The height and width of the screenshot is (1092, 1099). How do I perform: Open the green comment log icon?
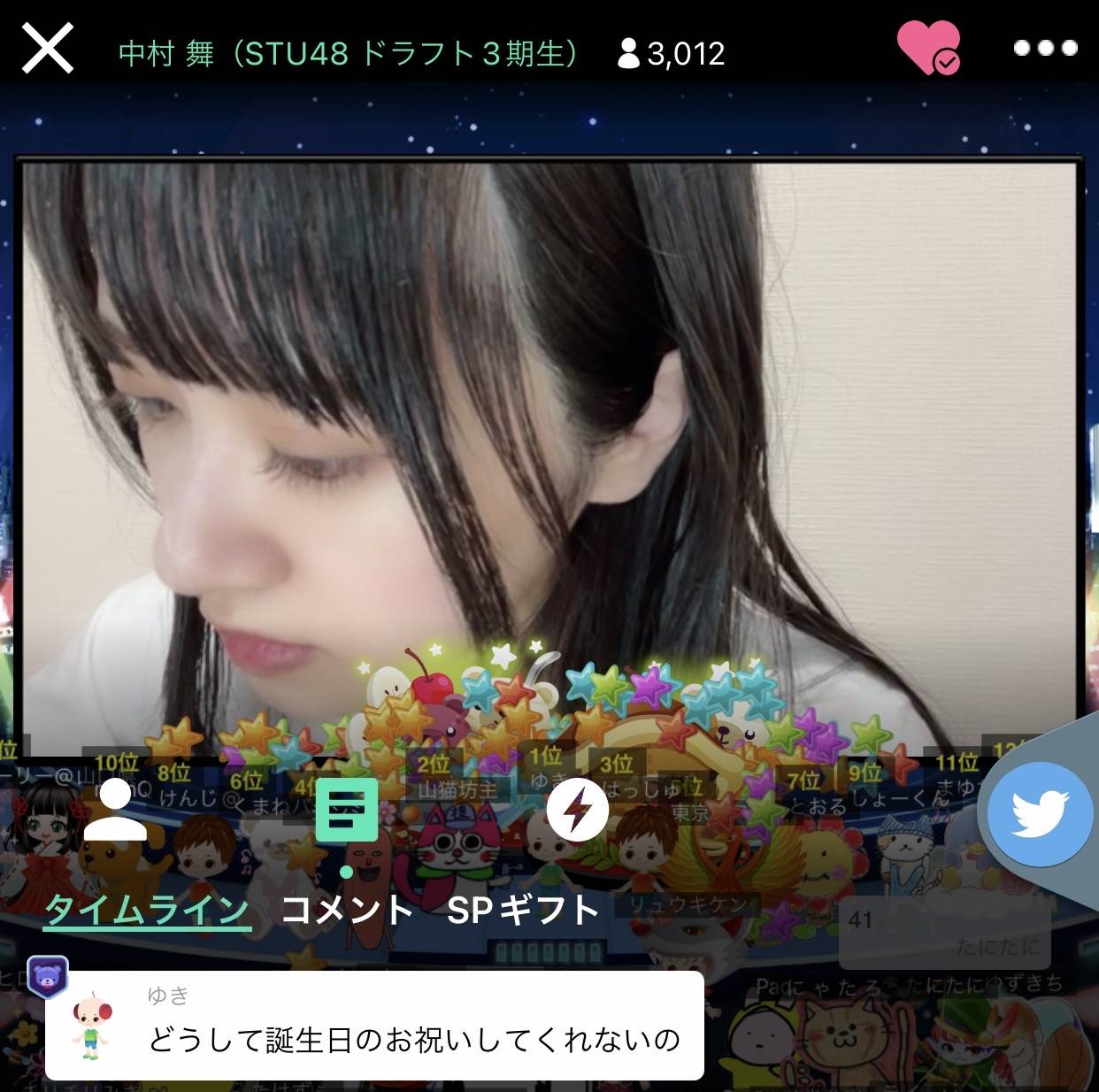[346, 810]
